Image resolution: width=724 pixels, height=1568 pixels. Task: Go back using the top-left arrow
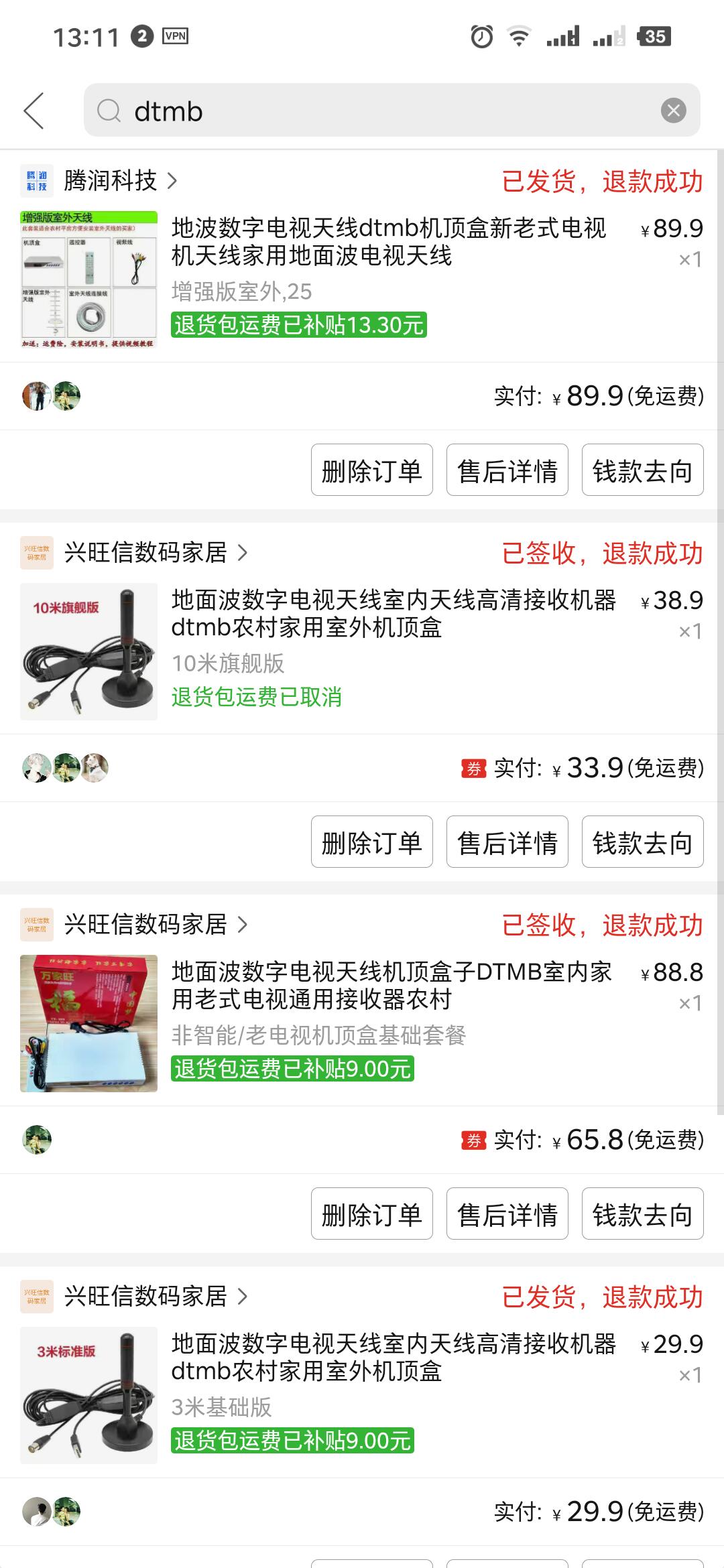(x=34, y=111)
